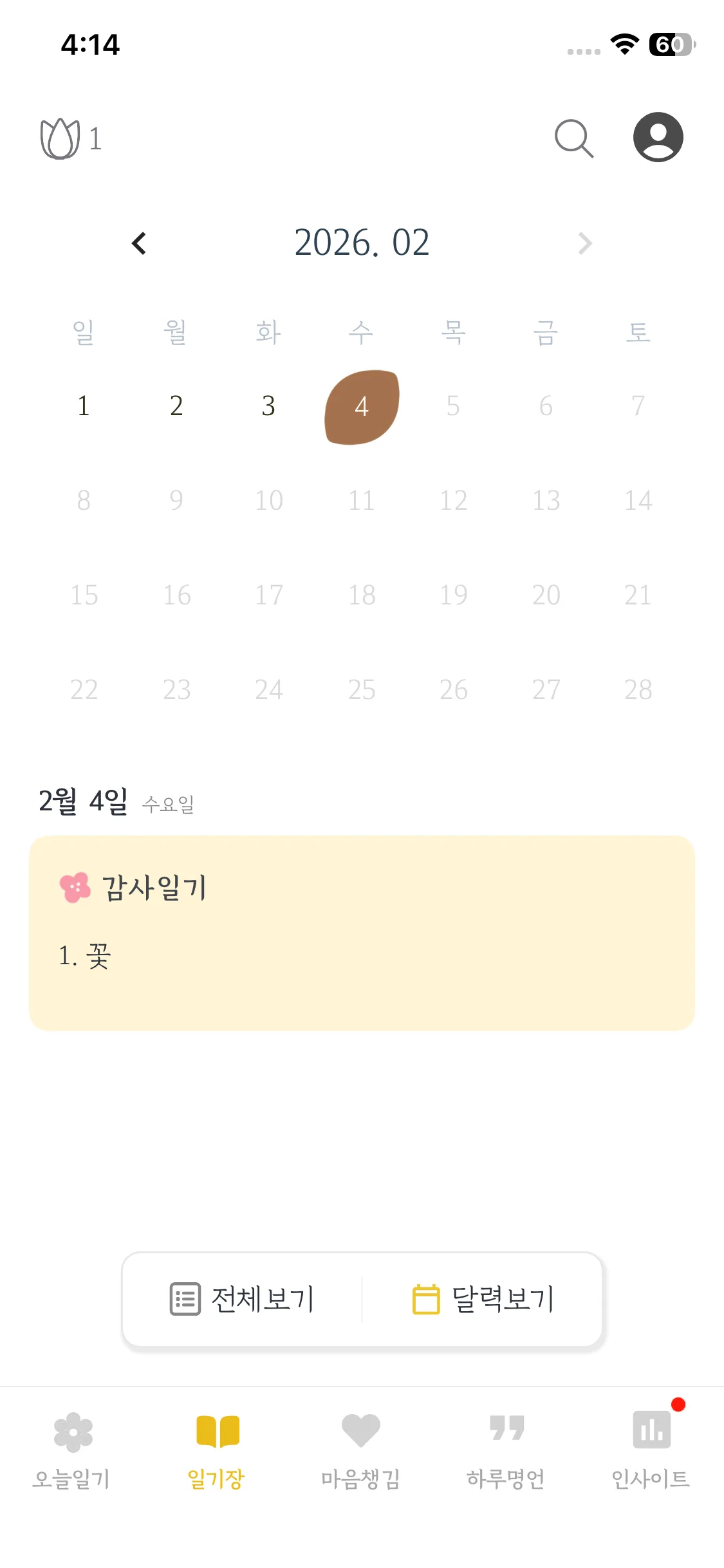Tap the tulip flower counter icon
Viewport: 724px width, 1568px height.
pos(60,138)
